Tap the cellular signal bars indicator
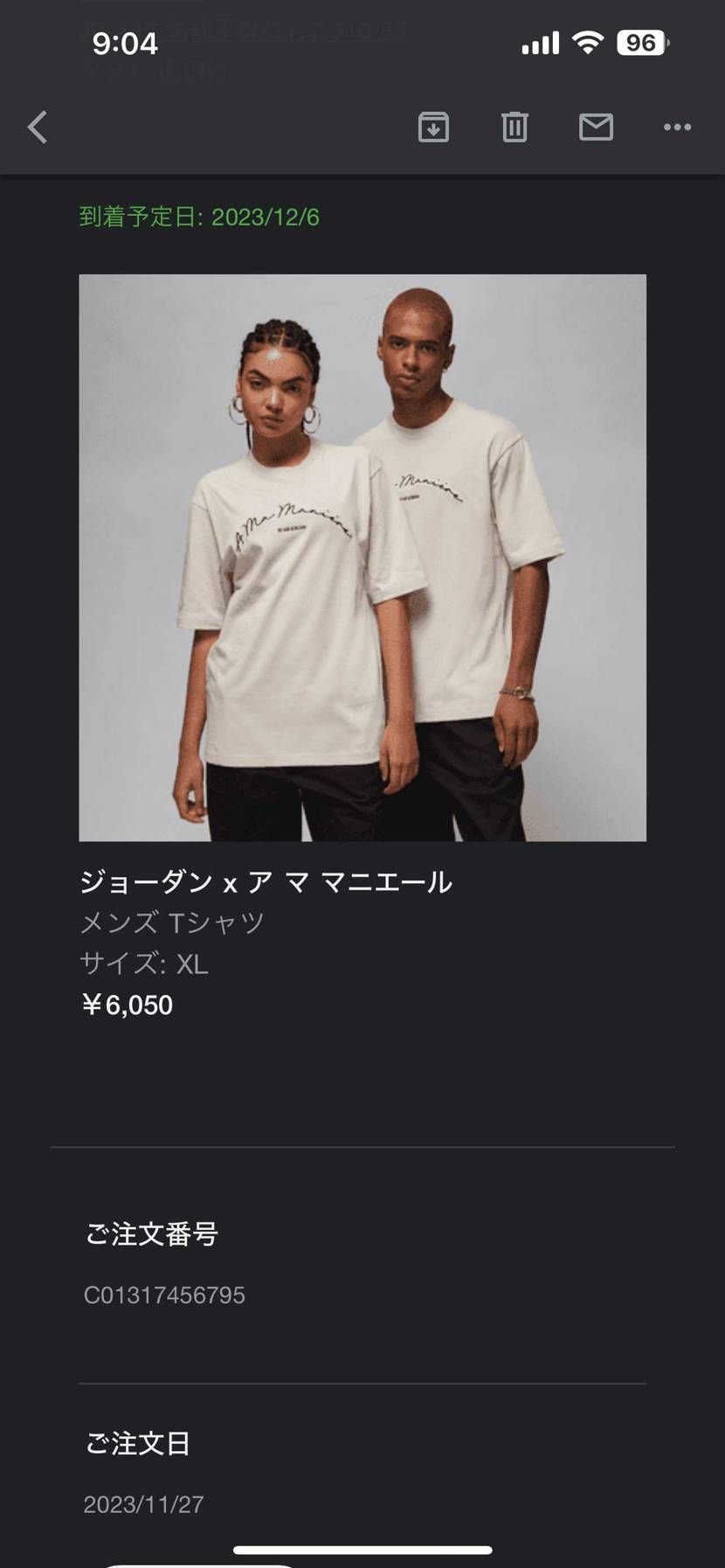 click(x=539, y=41)
